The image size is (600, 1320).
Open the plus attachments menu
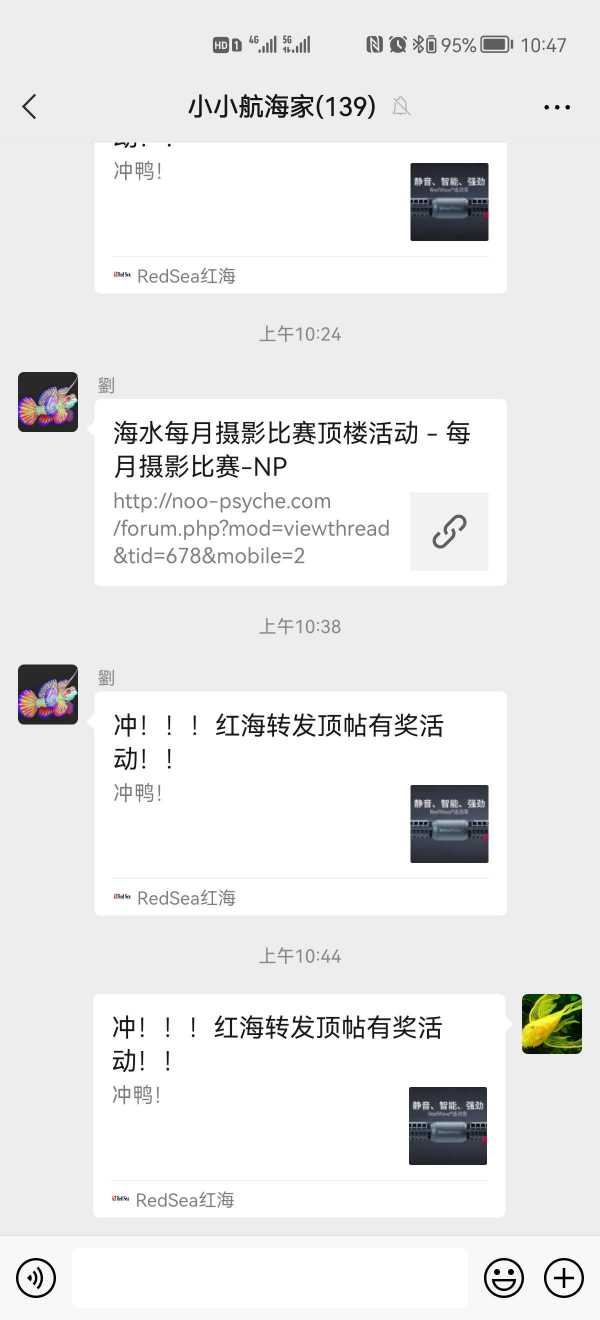[x=563, y=1277]
